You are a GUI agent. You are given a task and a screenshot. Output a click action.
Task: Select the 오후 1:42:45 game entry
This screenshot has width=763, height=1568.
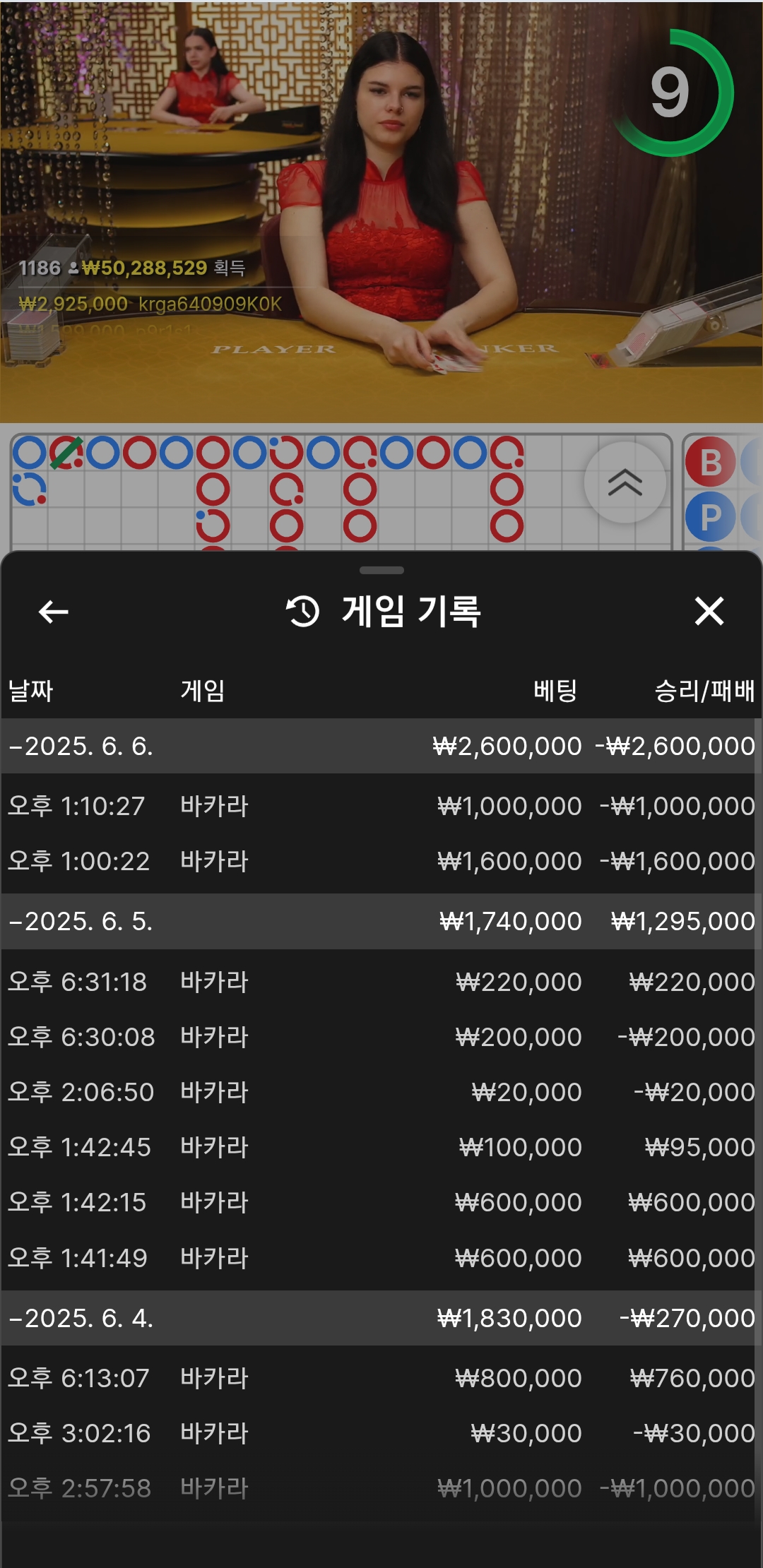click(381, 1147)
